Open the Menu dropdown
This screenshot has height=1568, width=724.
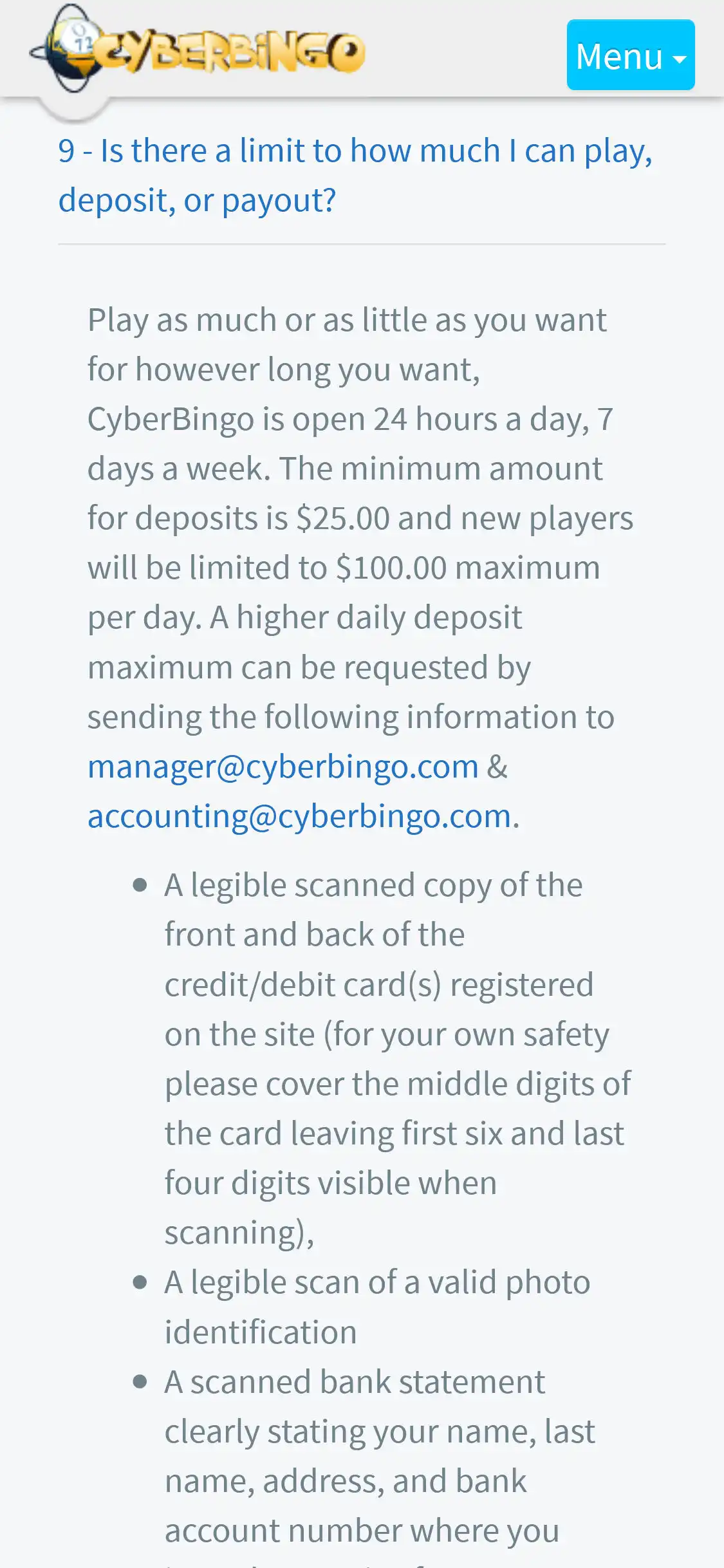point(630,55)
